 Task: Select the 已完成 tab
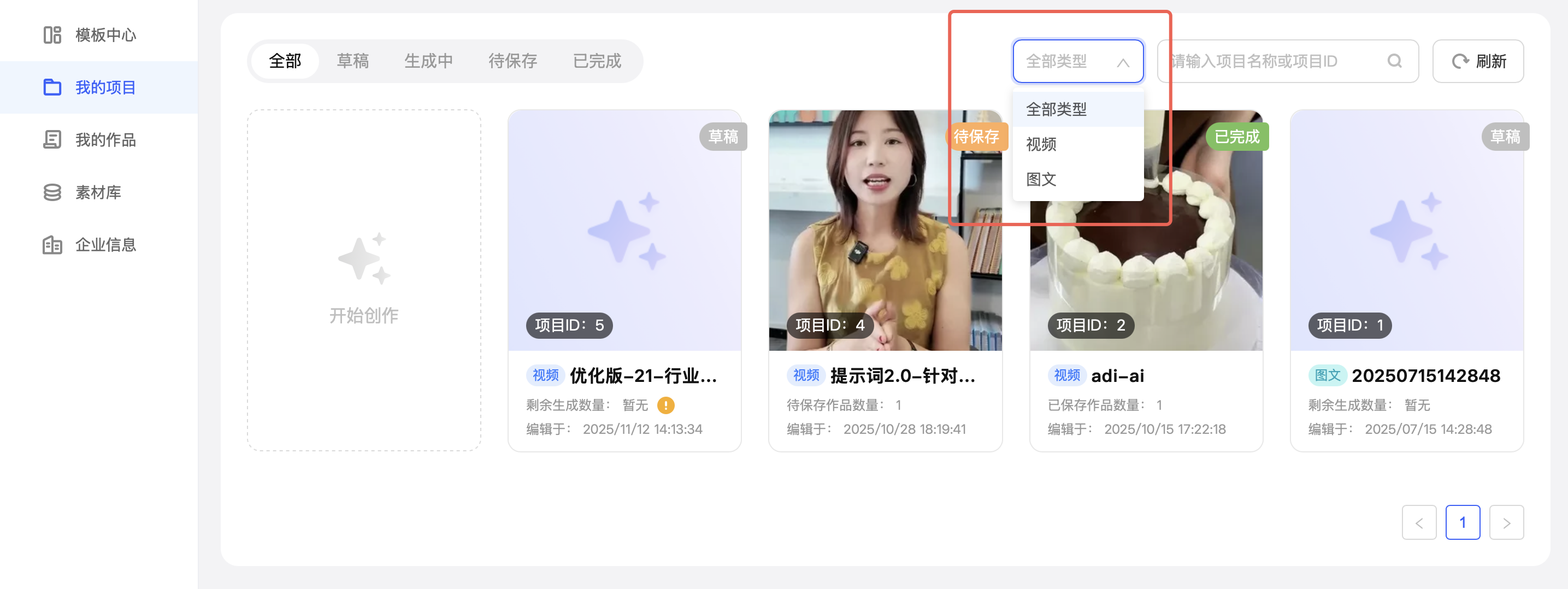click(x=596, y=61)
